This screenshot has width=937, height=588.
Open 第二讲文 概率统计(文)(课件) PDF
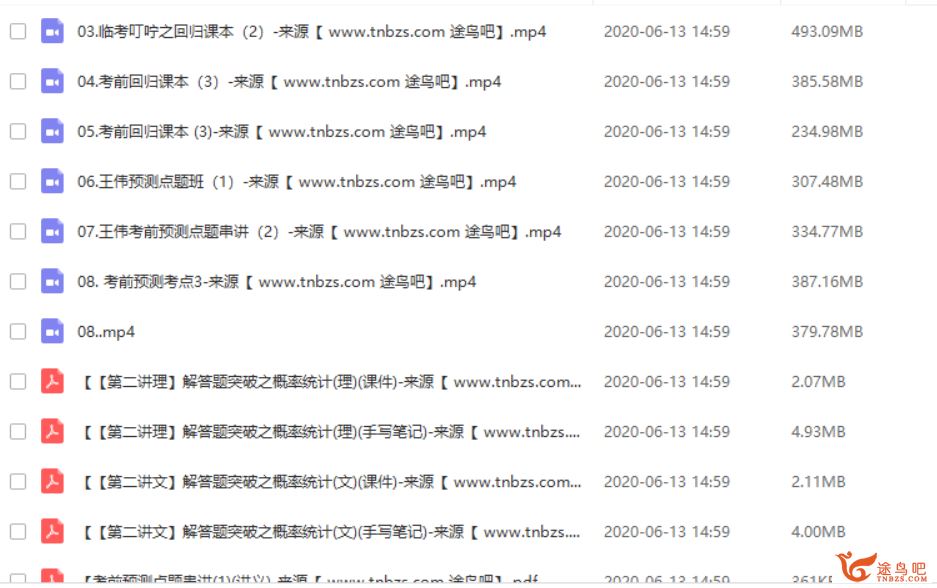(x=330, y=482)
